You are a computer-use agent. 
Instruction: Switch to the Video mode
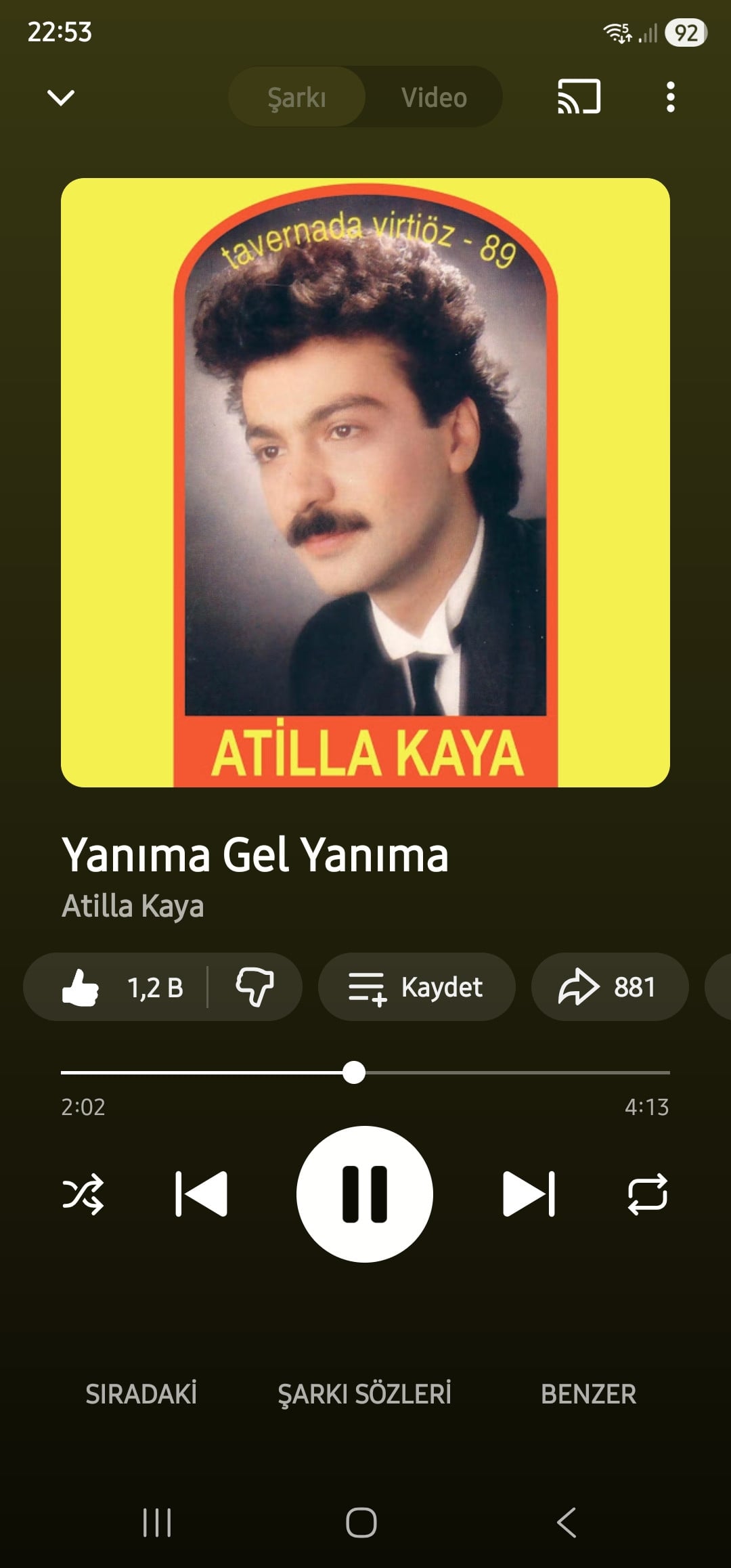coord(434,97)
